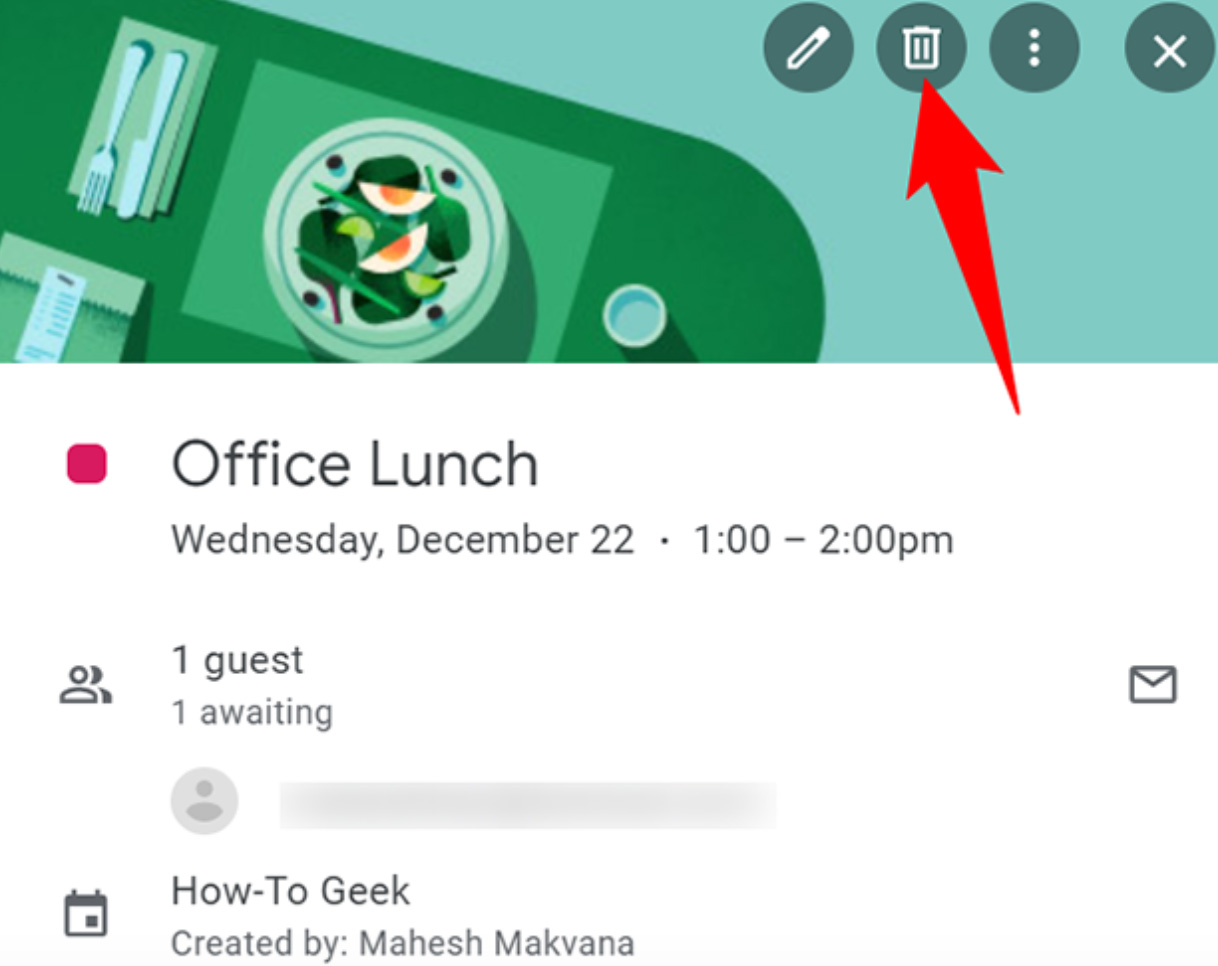Edit the Office Lunch event
1218x966 pixels.
tap(808, 48)
